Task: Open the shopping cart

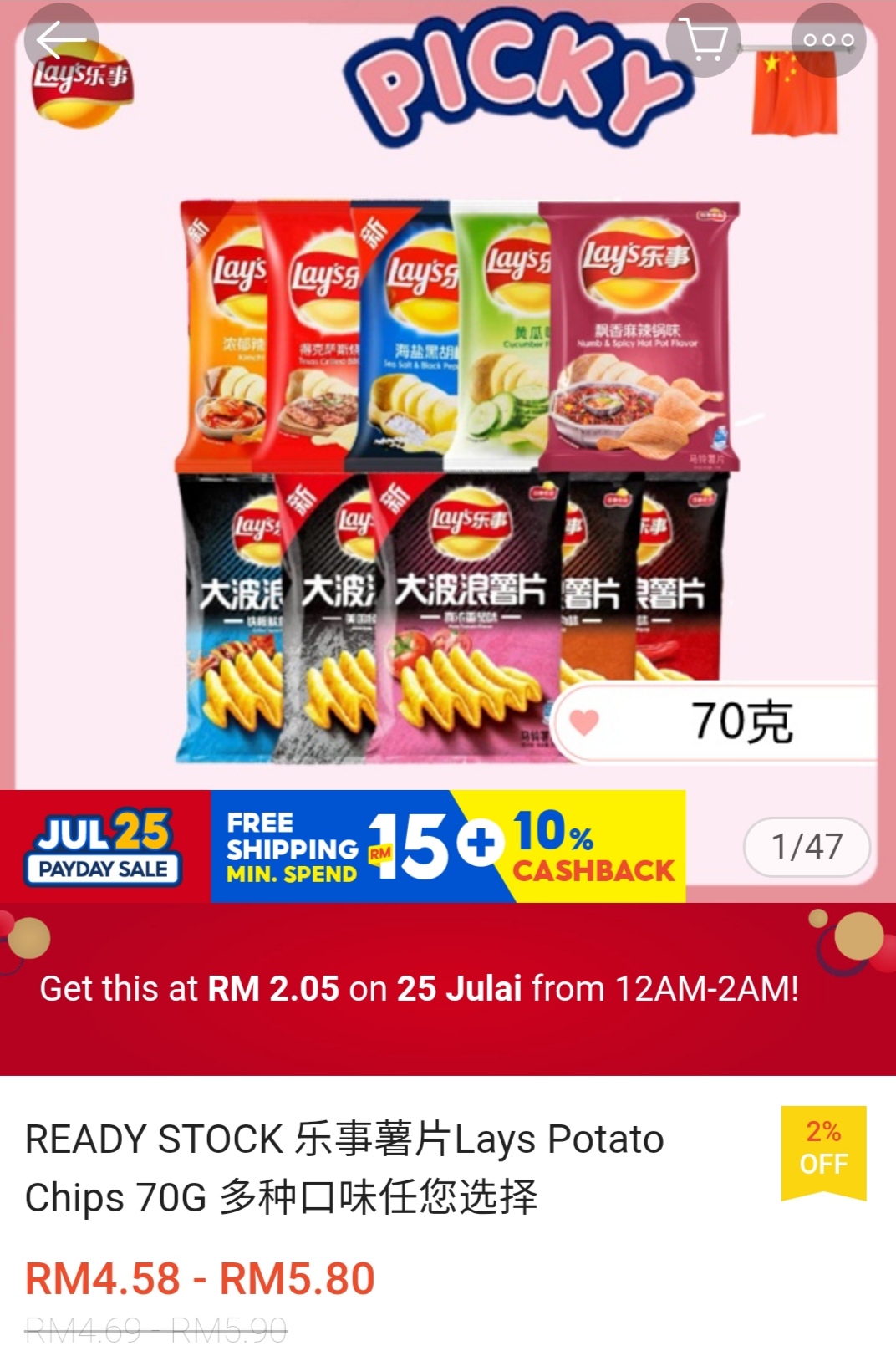Action: 704,40
